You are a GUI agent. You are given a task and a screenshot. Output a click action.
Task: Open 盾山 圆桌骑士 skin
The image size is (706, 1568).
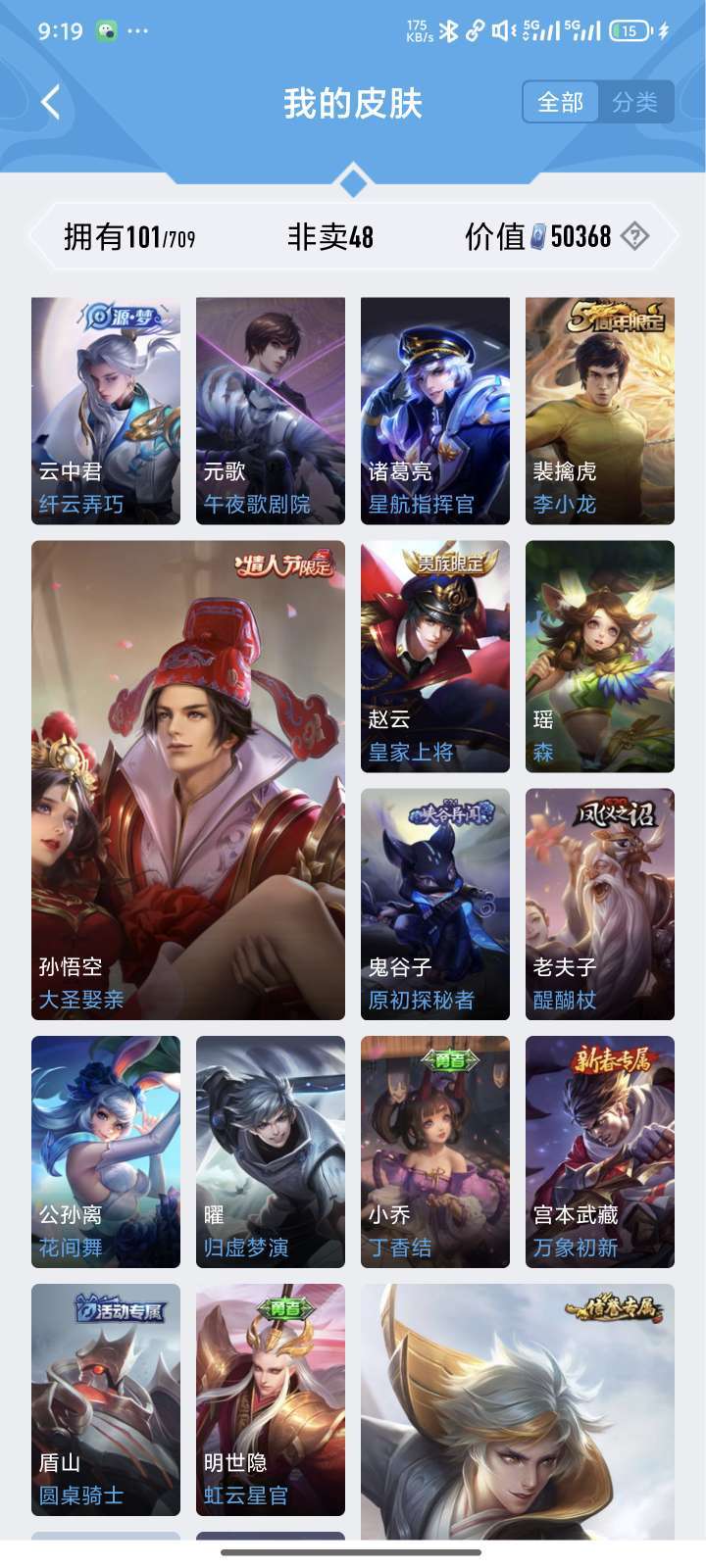pyautogui.click(x=106, y=1399)
